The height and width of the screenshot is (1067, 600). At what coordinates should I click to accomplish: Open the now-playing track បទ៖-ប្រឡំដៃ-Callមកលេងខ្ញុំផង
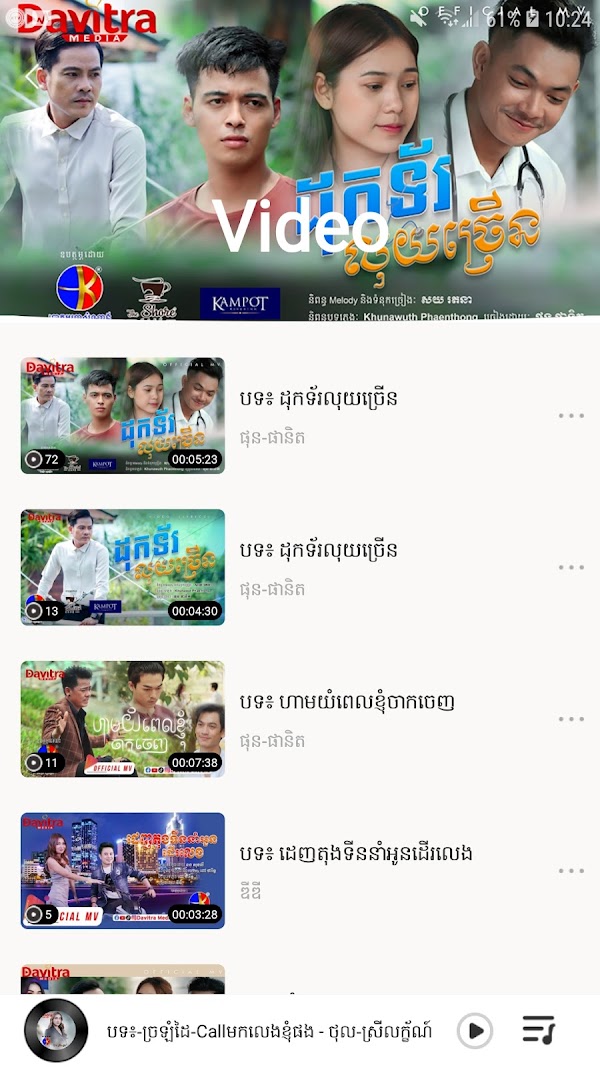(x=270, y=1031)
